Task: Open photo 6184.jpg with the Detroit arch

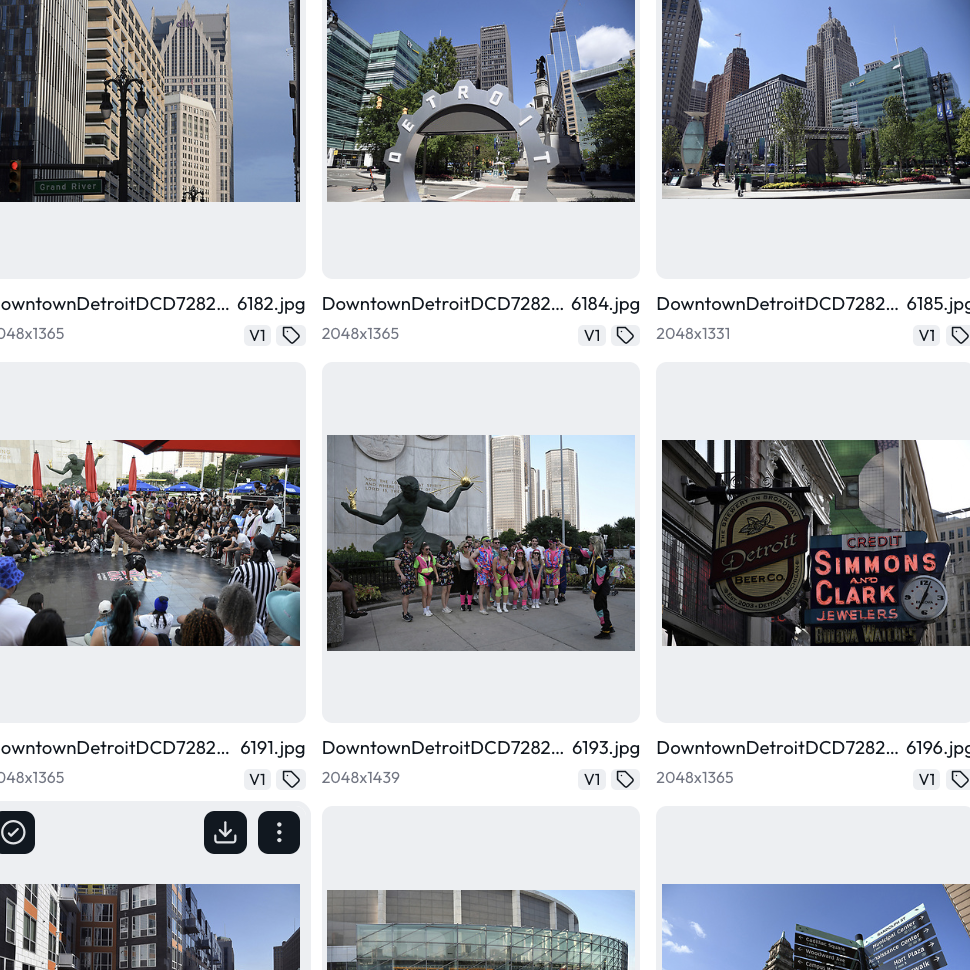Action: (480, 100)
